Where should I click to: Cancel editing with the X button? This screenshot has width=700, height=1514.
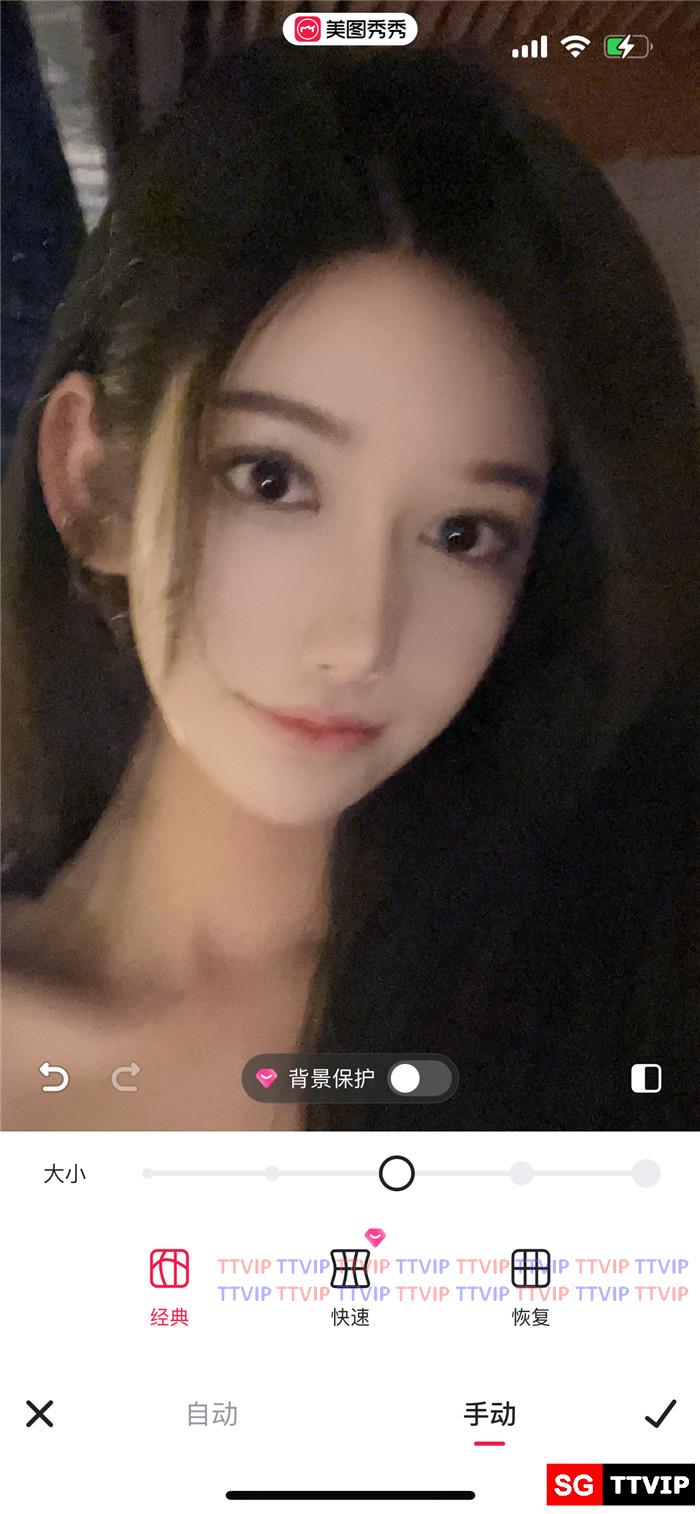tap(39, 1414)
